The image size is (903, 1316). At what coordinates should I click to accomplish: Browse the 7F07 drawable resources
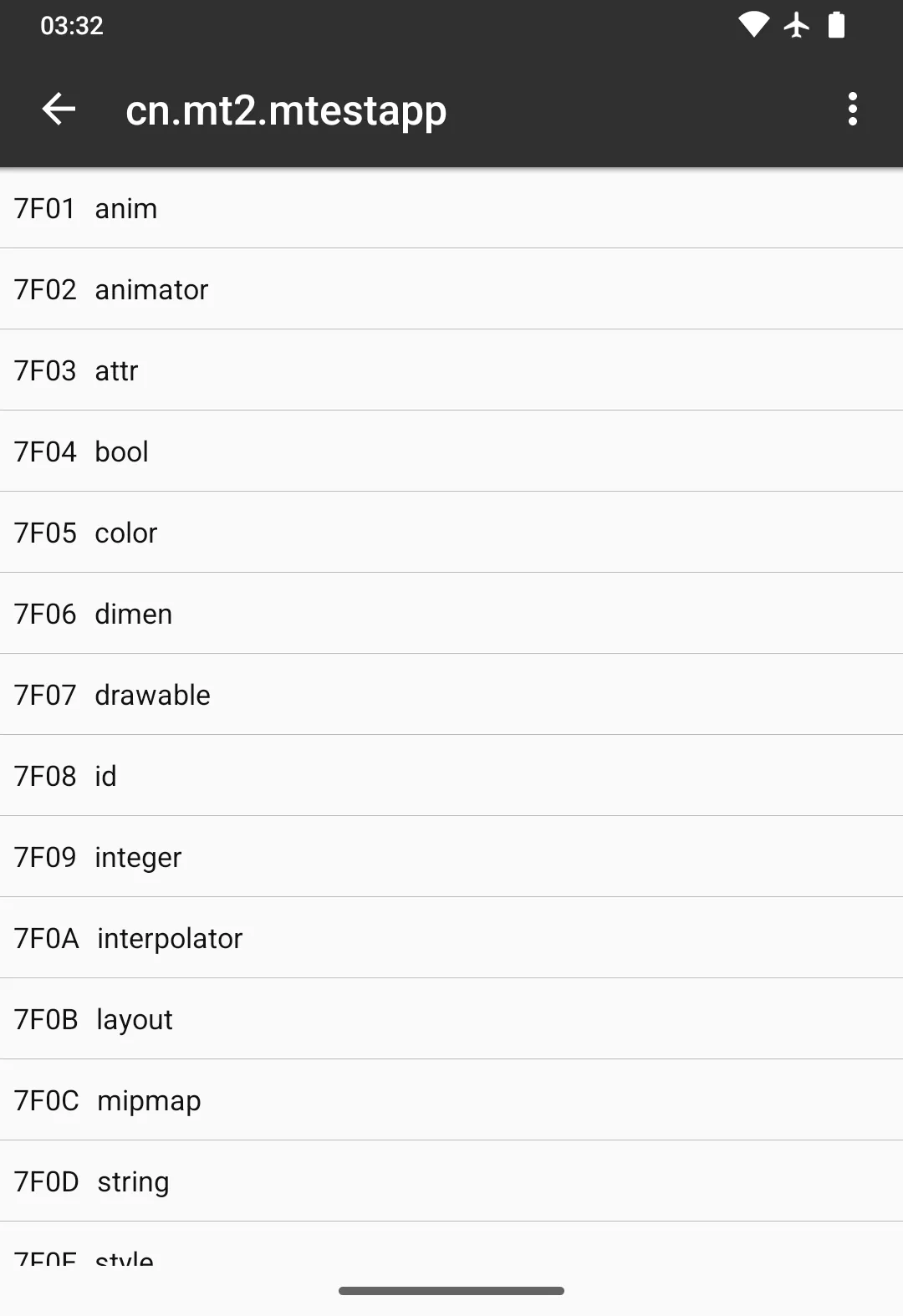click(x=451, y=695)
